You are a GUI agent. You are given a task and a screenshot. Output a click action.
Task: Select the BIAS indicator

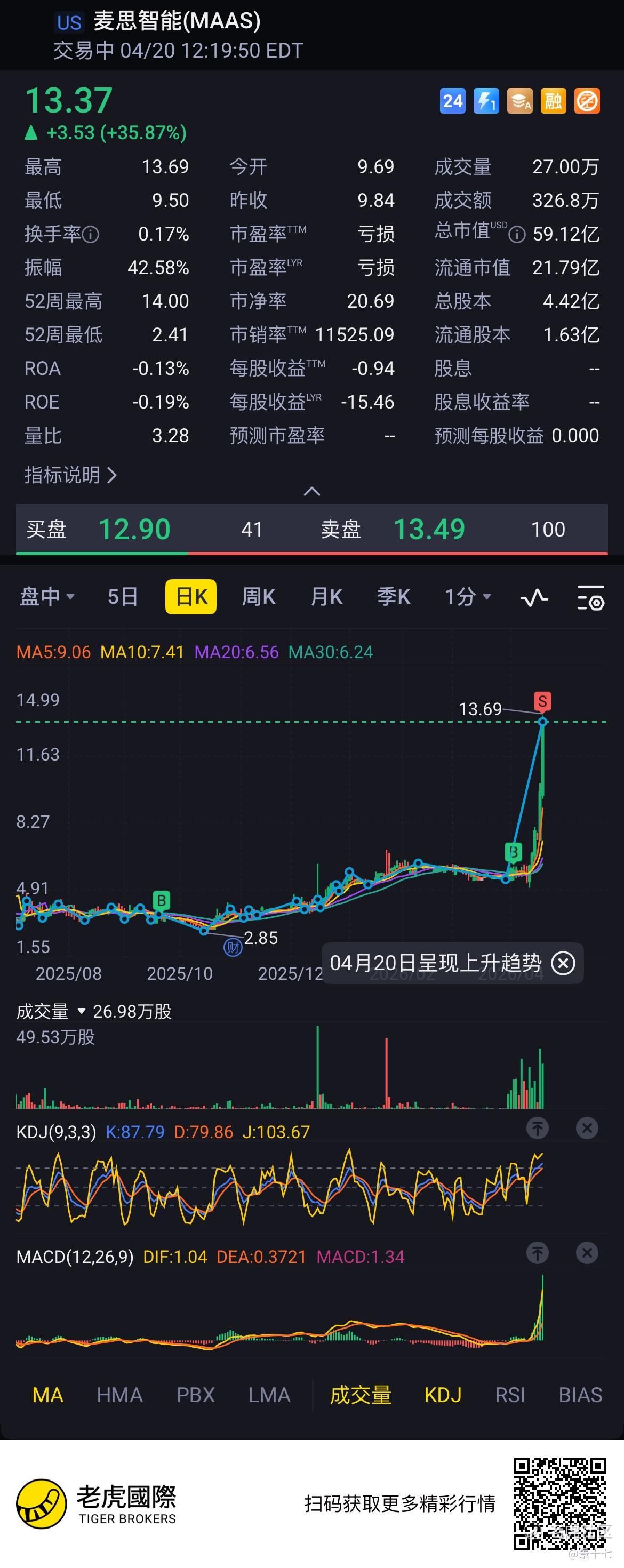pyautogui.click(x=580, y=1395)
